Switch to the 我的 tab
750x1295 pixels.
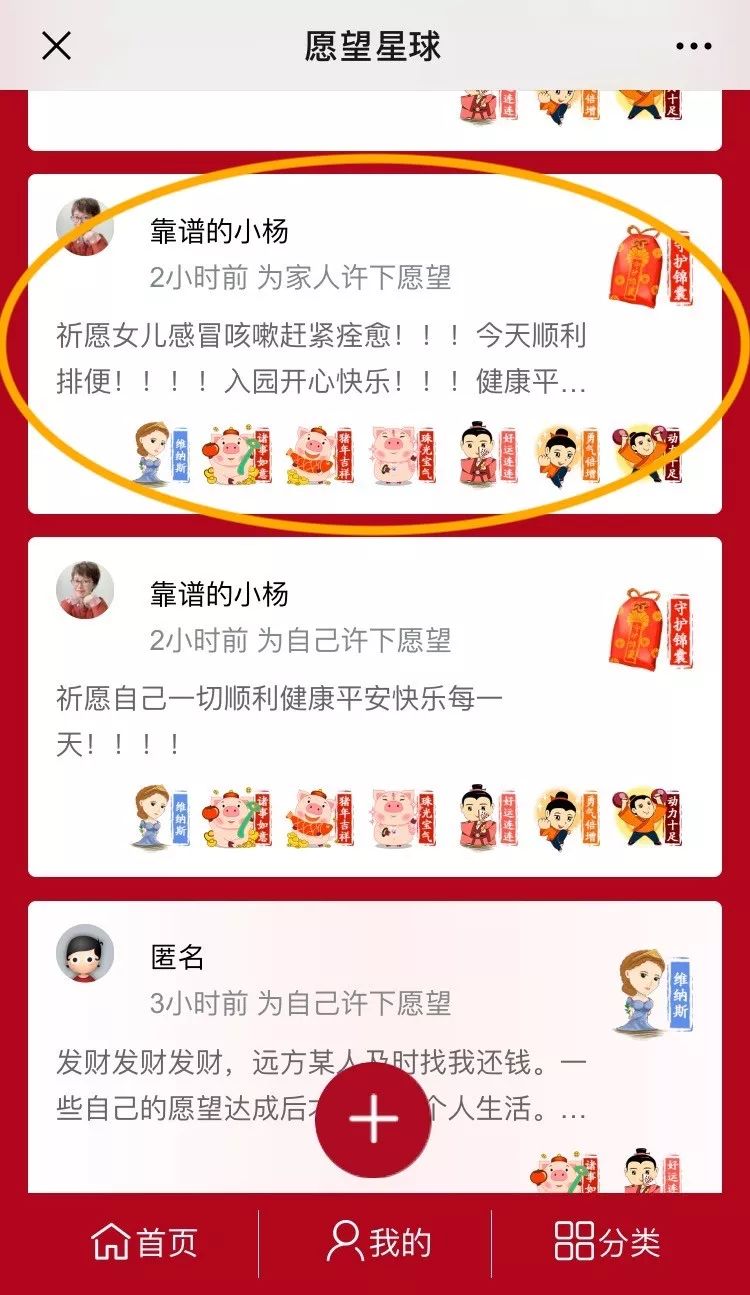pos(379,1243)
